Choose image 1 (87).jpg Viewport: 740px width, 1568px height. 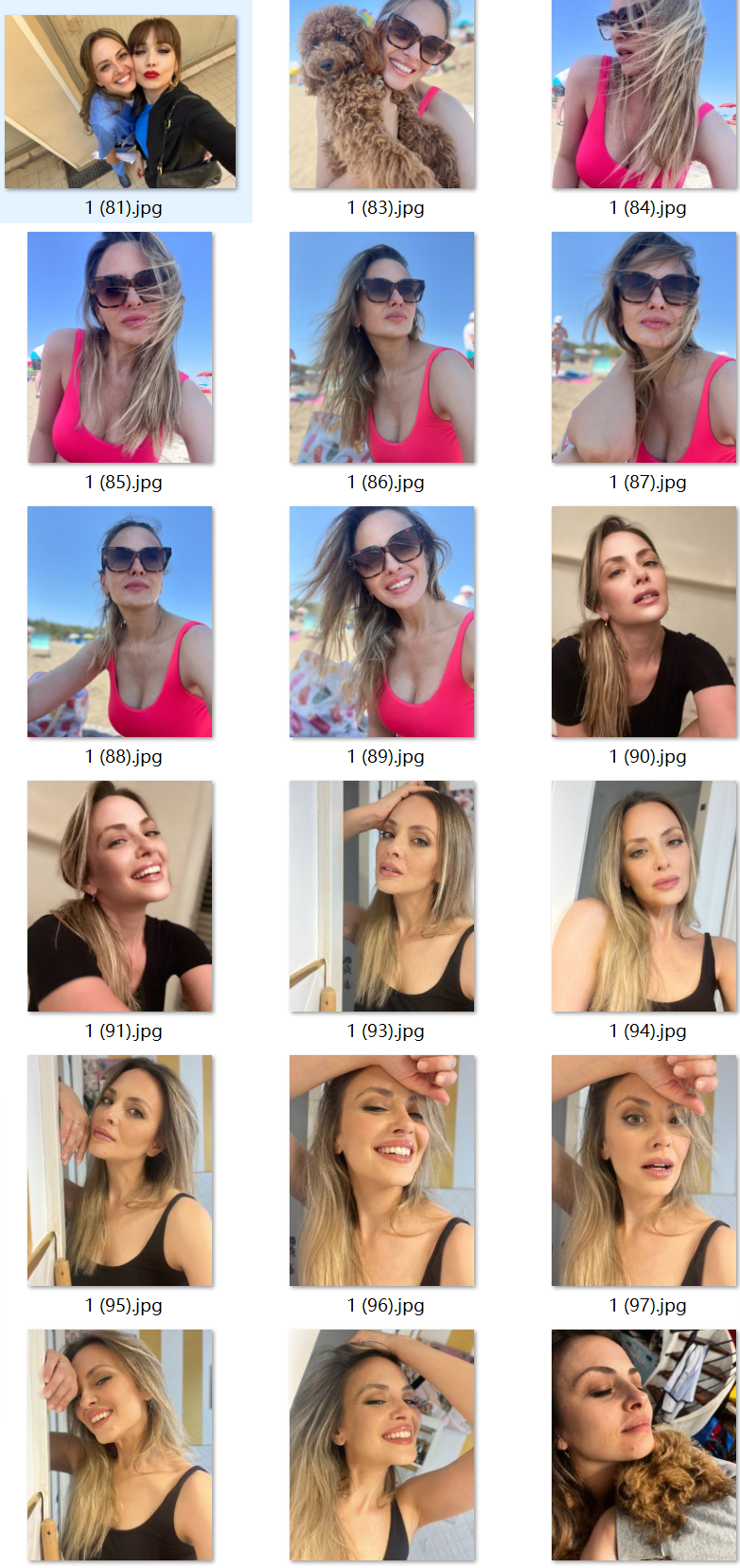644,347
